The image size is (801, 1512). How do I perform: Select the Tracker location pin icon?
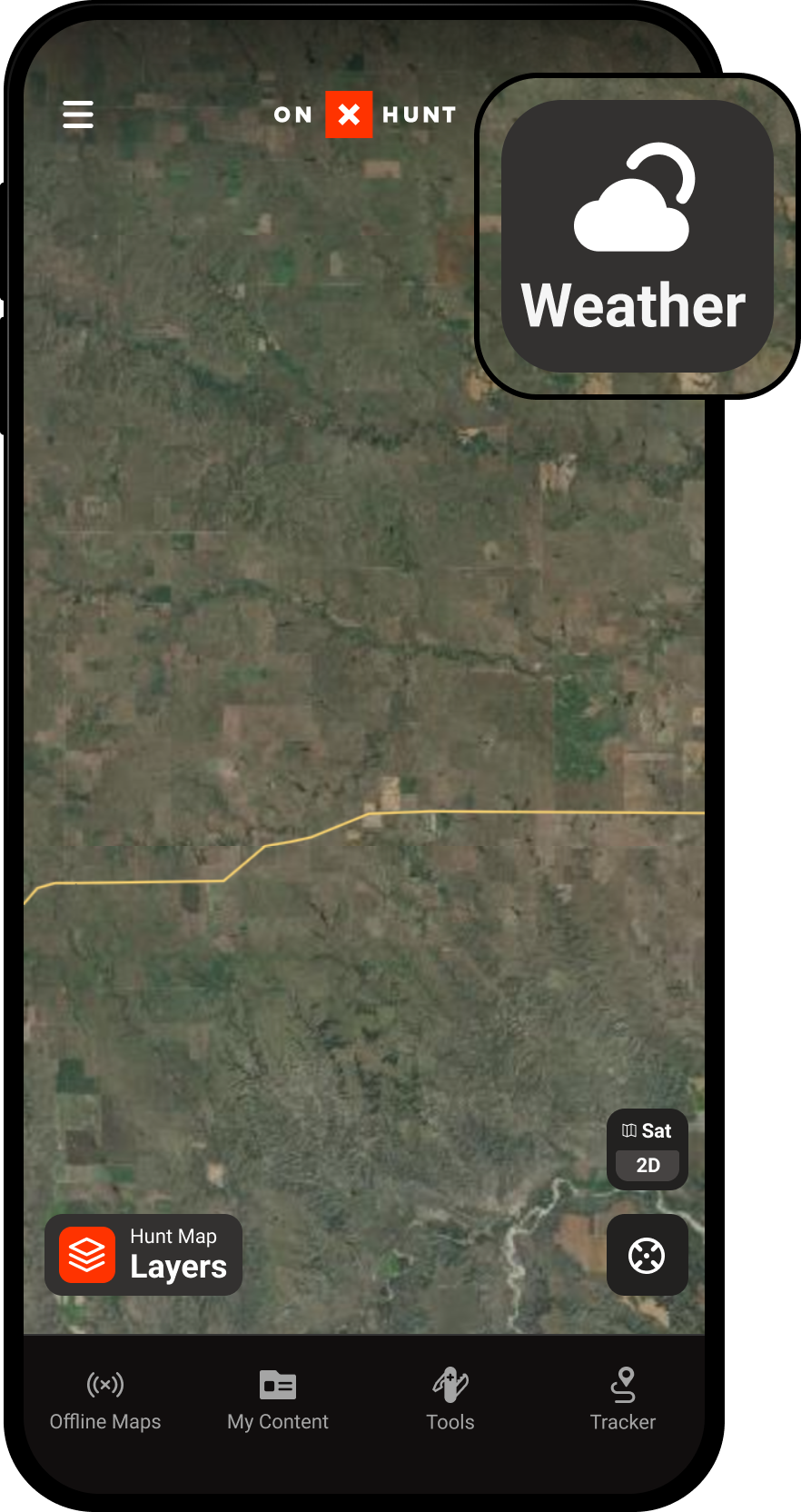(x=623, y=1384)
